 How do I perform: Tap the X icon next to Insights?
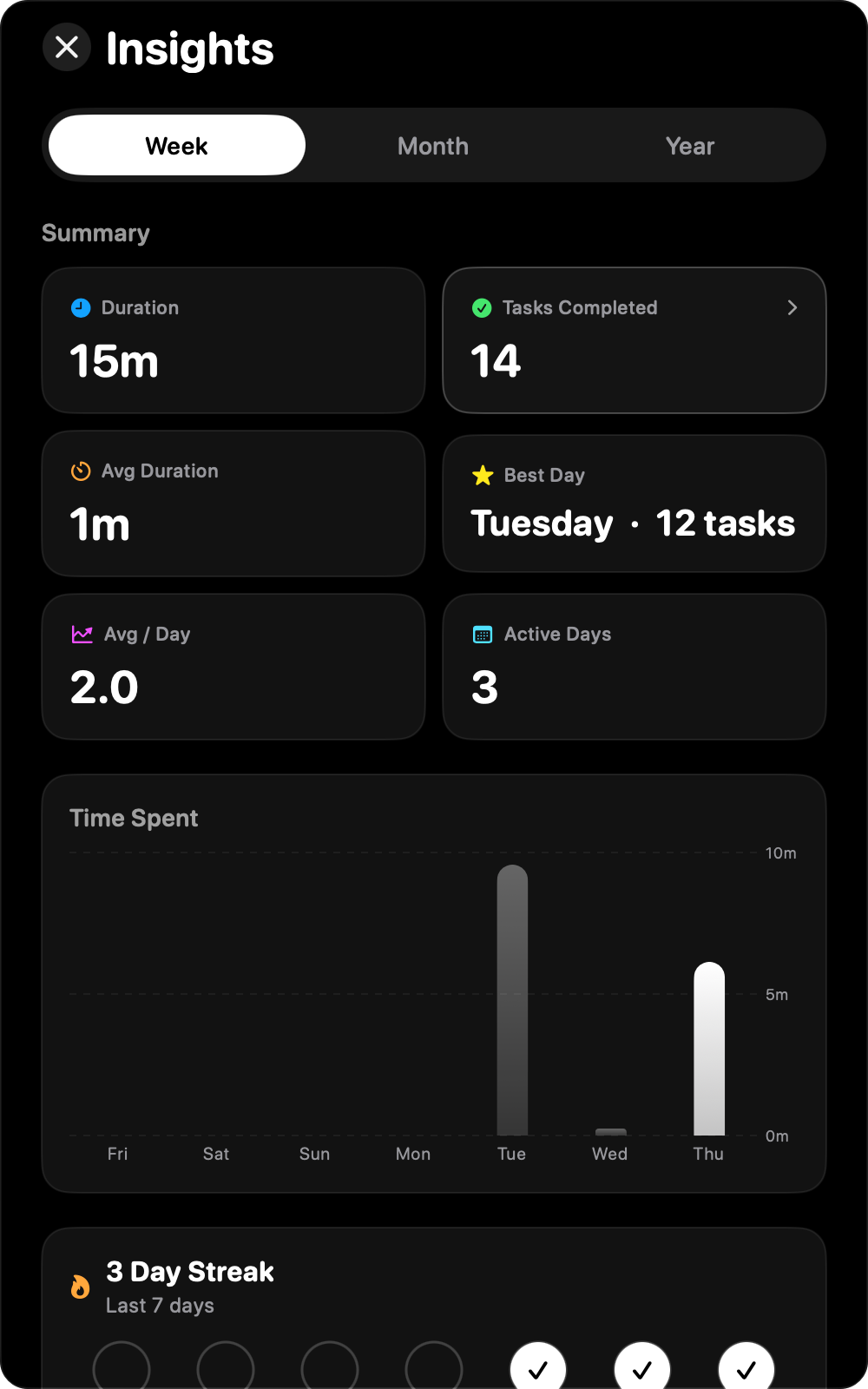(x=67, y=48)
